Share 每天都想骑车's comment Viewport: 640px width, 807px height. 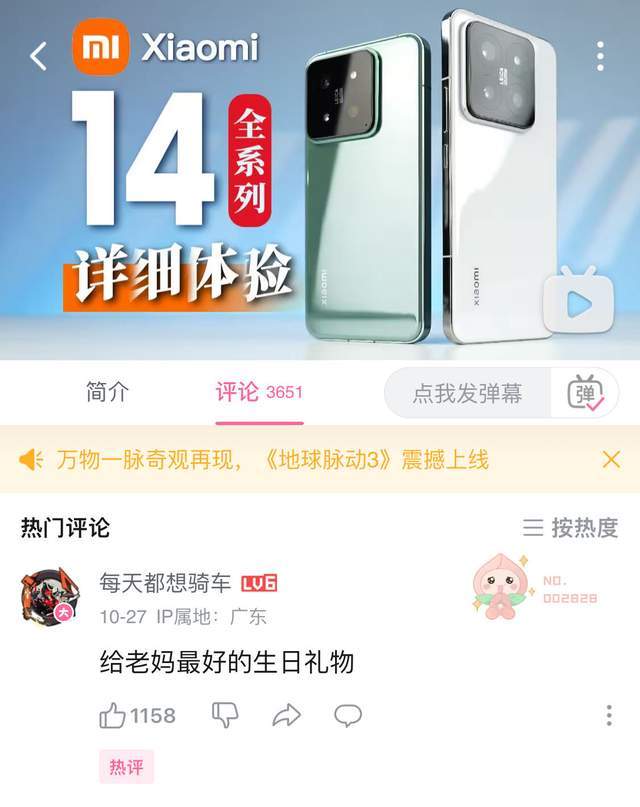coord(287,715)
